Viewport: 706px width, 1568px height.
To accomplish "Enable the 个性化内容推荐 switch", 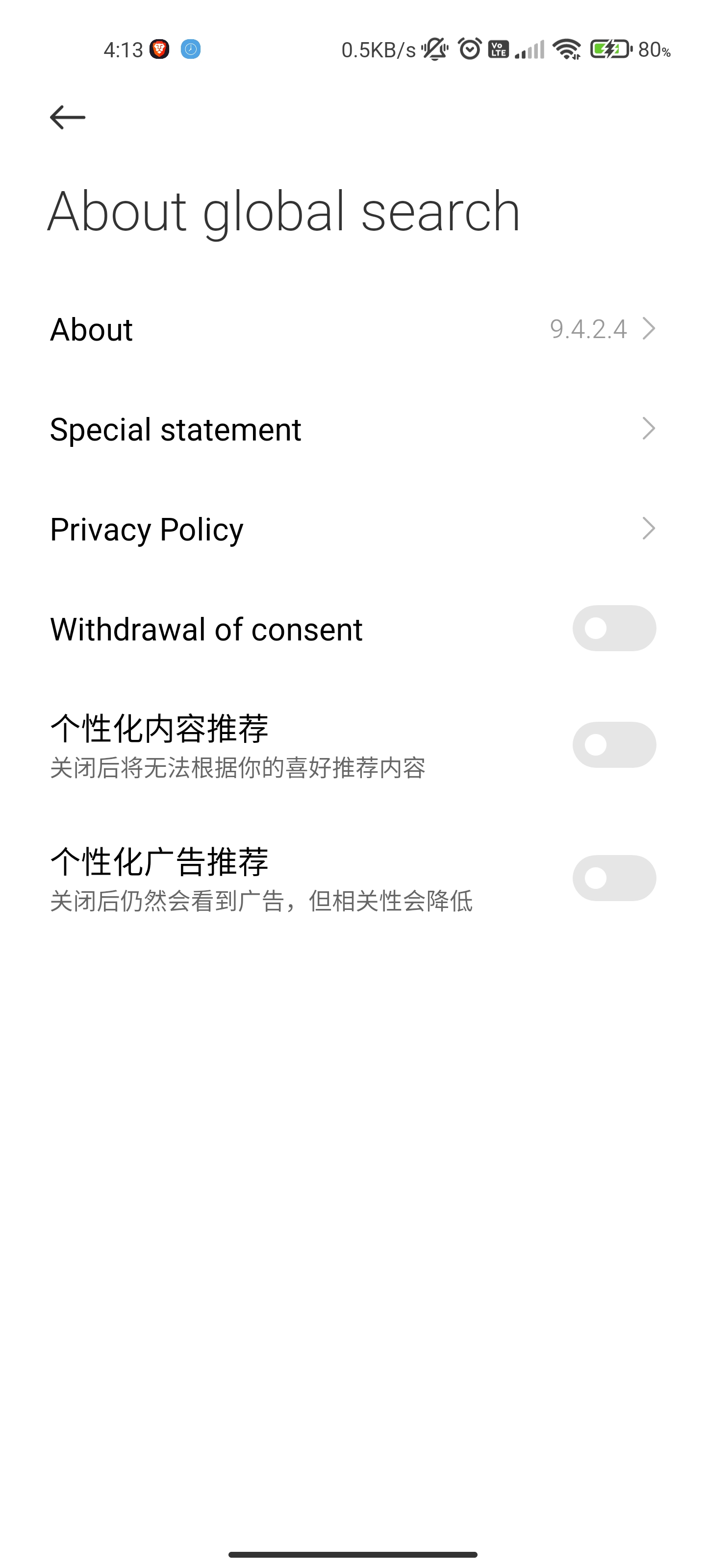I will tap(614, 745).
